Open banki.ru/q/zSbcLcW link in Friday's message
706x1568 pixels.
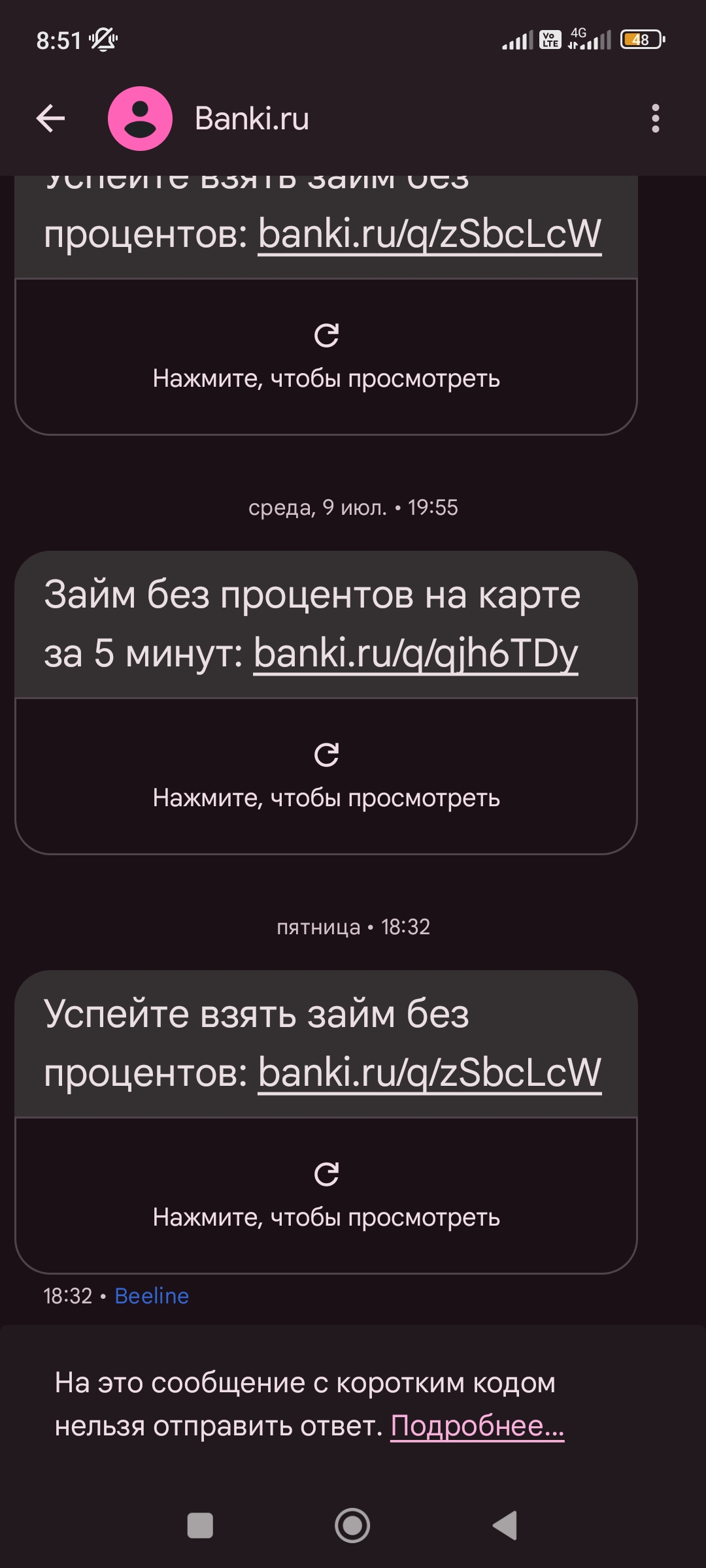coord(429,1072)
